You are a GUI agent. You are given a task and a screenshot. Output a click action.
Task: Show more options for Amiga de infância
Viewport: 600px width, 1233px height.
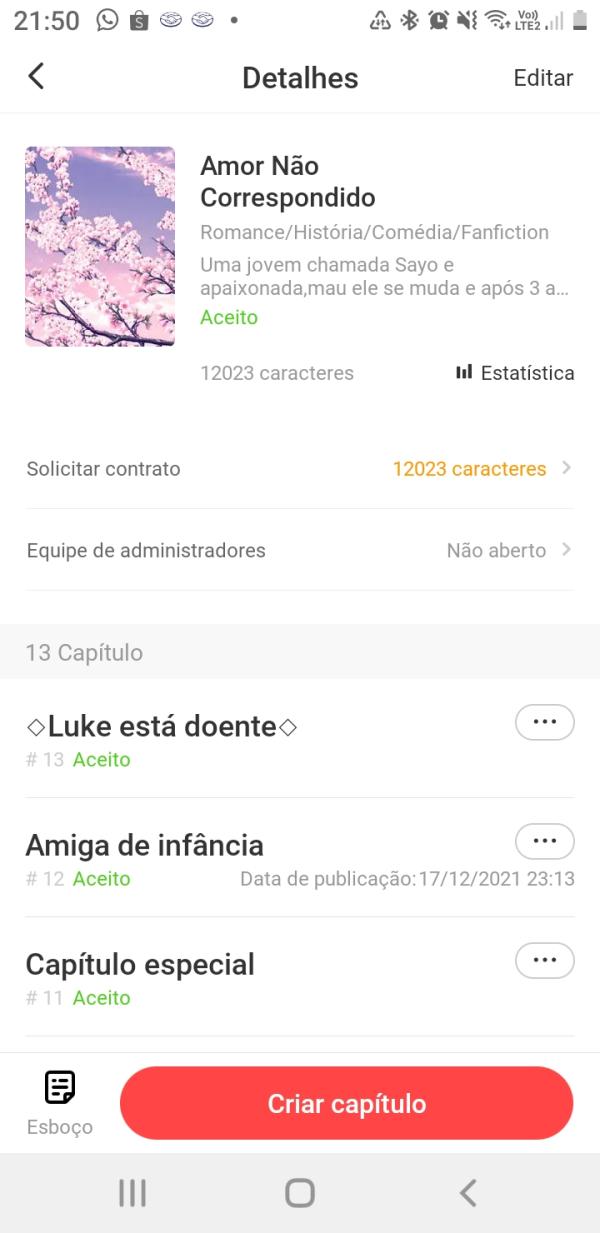pos(544,841)
